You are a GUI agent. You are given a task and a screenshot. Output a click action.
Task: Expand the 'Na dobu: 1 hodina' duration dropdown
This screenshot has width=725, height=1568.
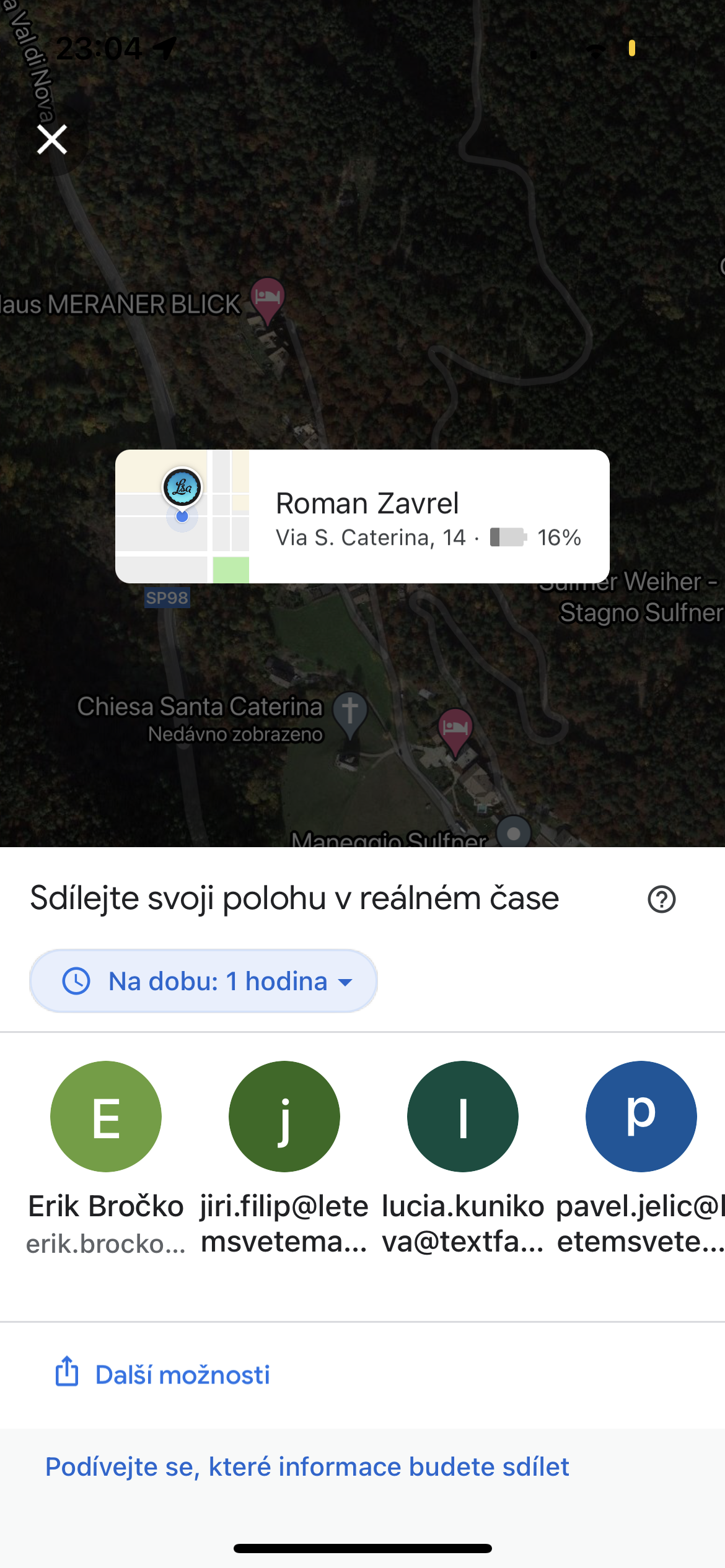pyautogui.click(x=203, y=981)
